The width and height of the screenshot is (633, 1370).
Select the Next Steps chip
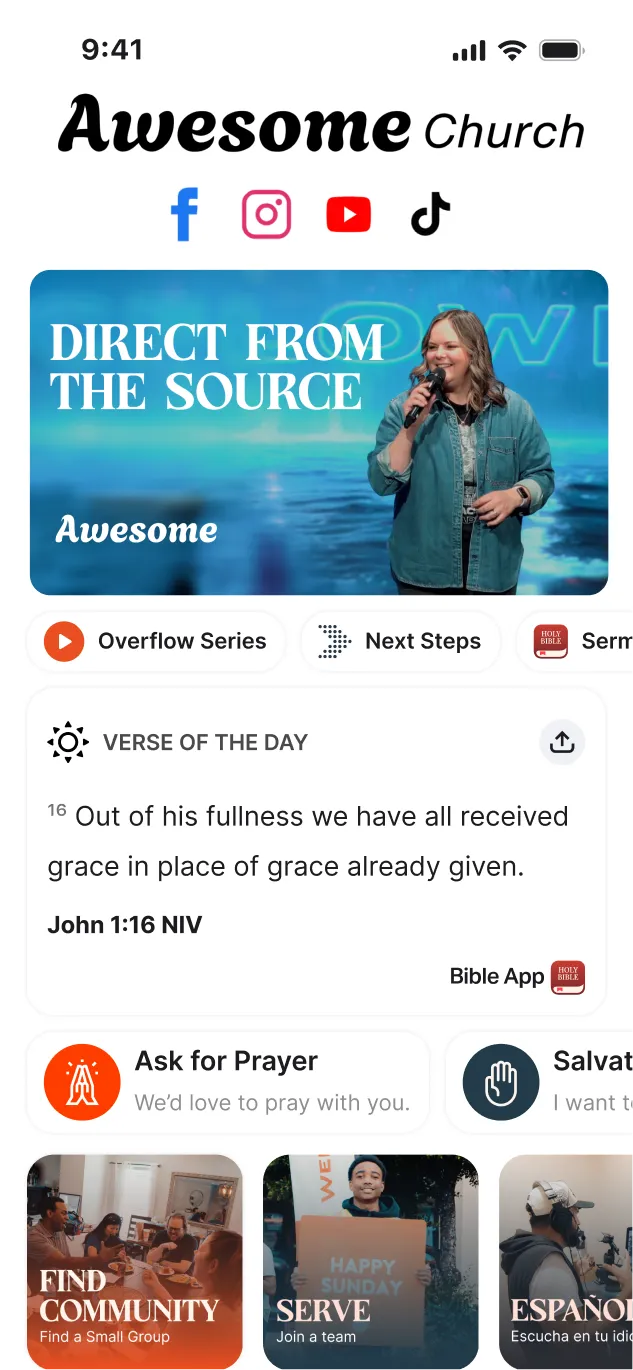[400, 641]
